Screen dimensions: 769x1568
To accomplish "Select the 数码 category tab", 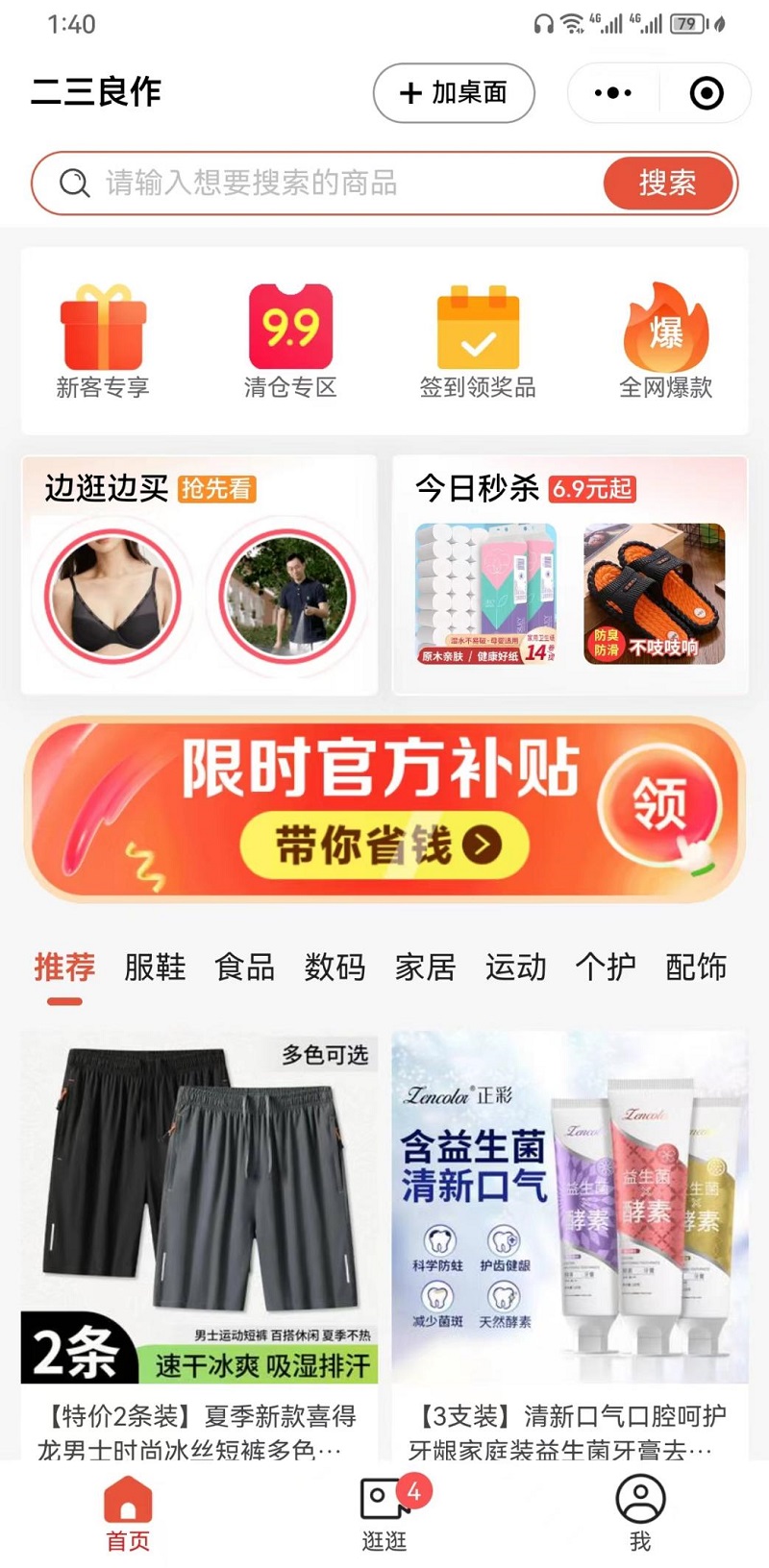I will (x=335, y=967).
